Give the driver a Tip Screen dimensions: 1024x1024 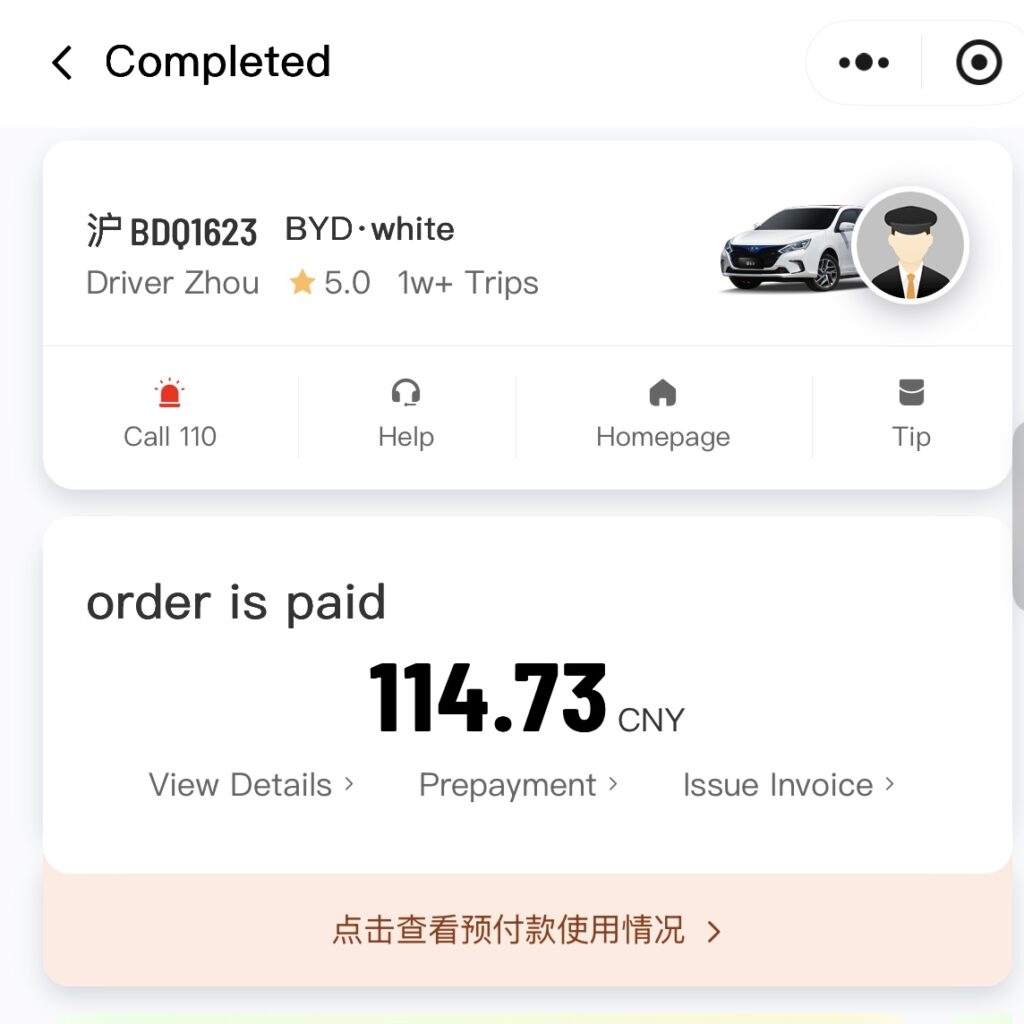coord(911,415)
